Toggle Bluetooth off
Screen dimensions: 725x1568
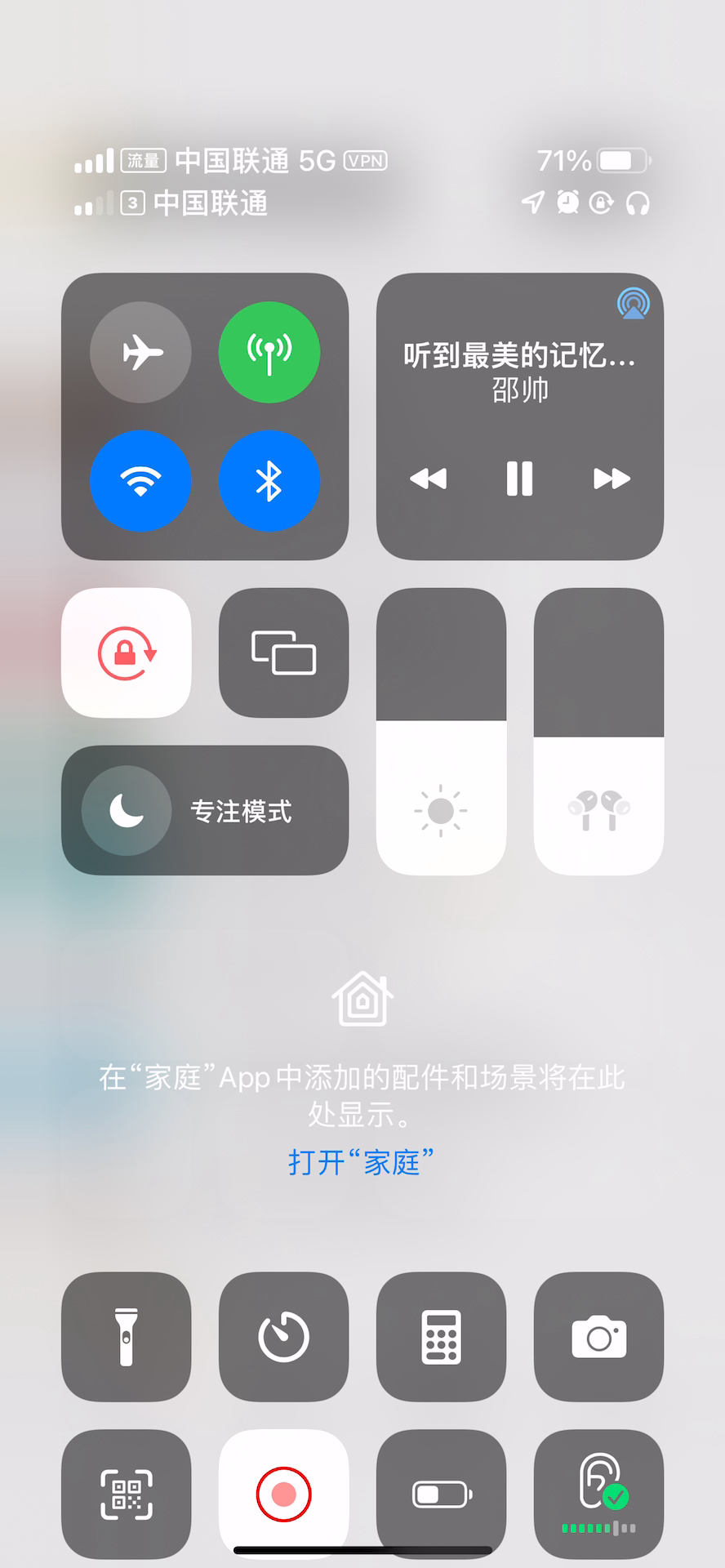(x=269, y=480)
